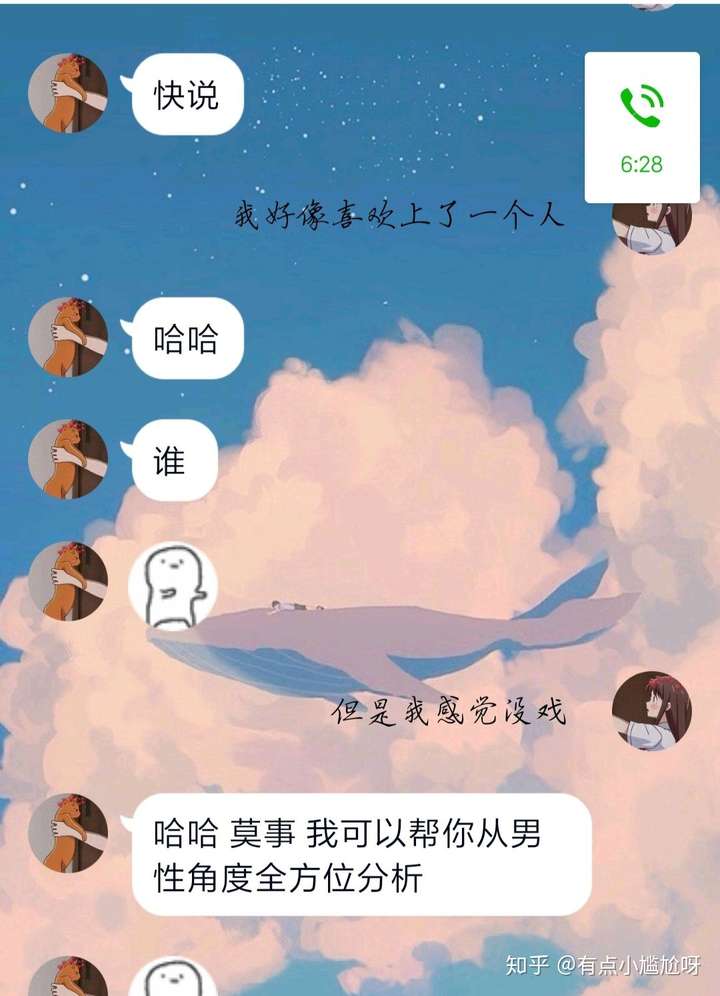
Task: Tap the 但是我感觉没戏 sent bubble
Action: [450, 713]
